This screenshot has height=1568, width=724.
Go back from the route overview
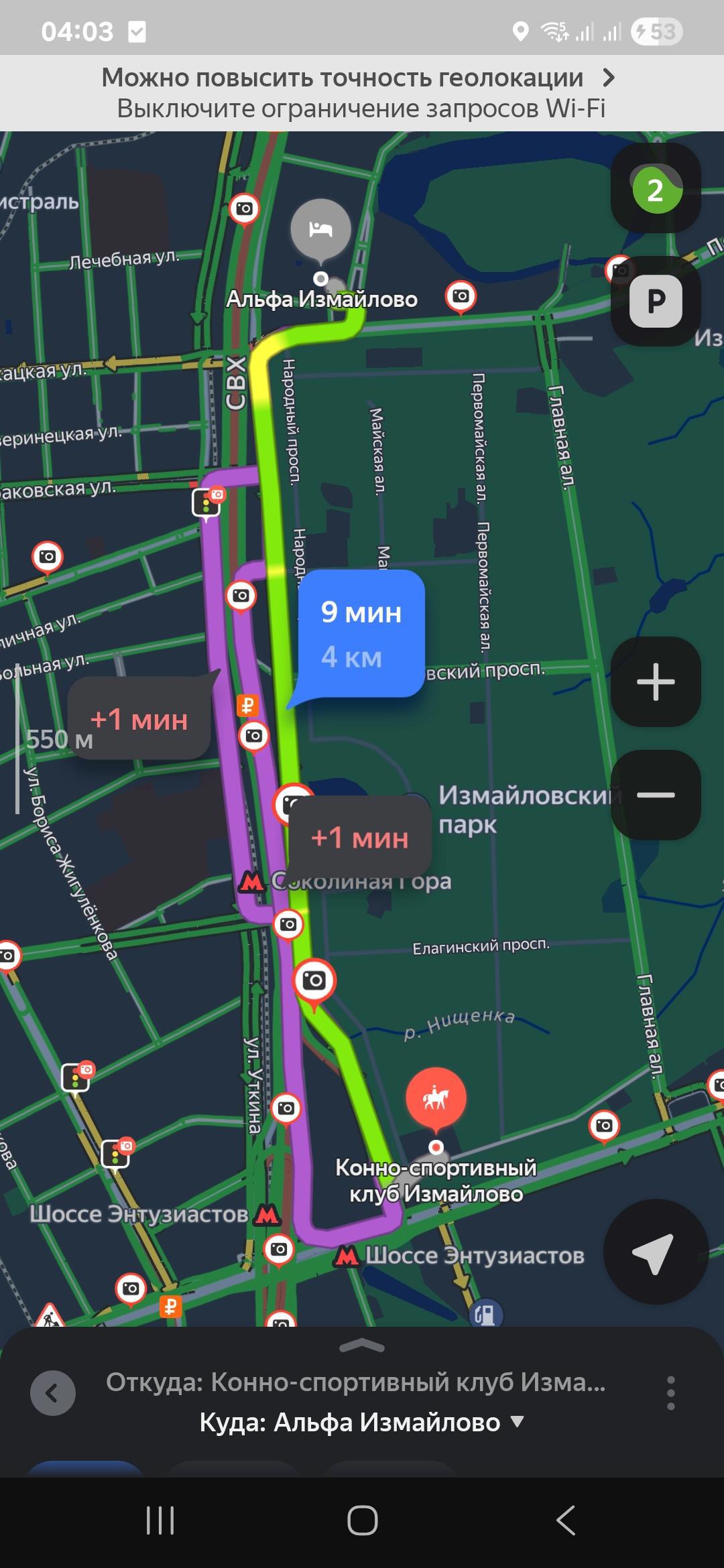point(53,1393)
